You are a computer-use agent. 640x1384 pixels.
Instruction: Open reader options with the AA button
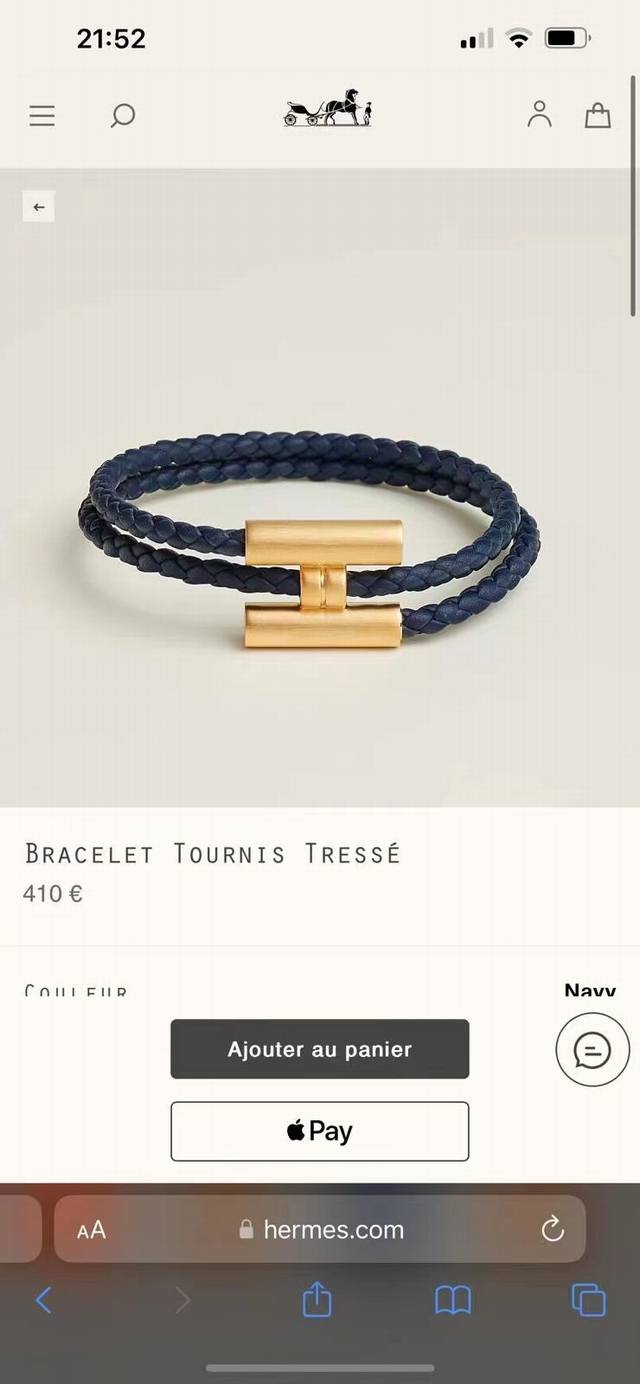tap(91, 1230)
